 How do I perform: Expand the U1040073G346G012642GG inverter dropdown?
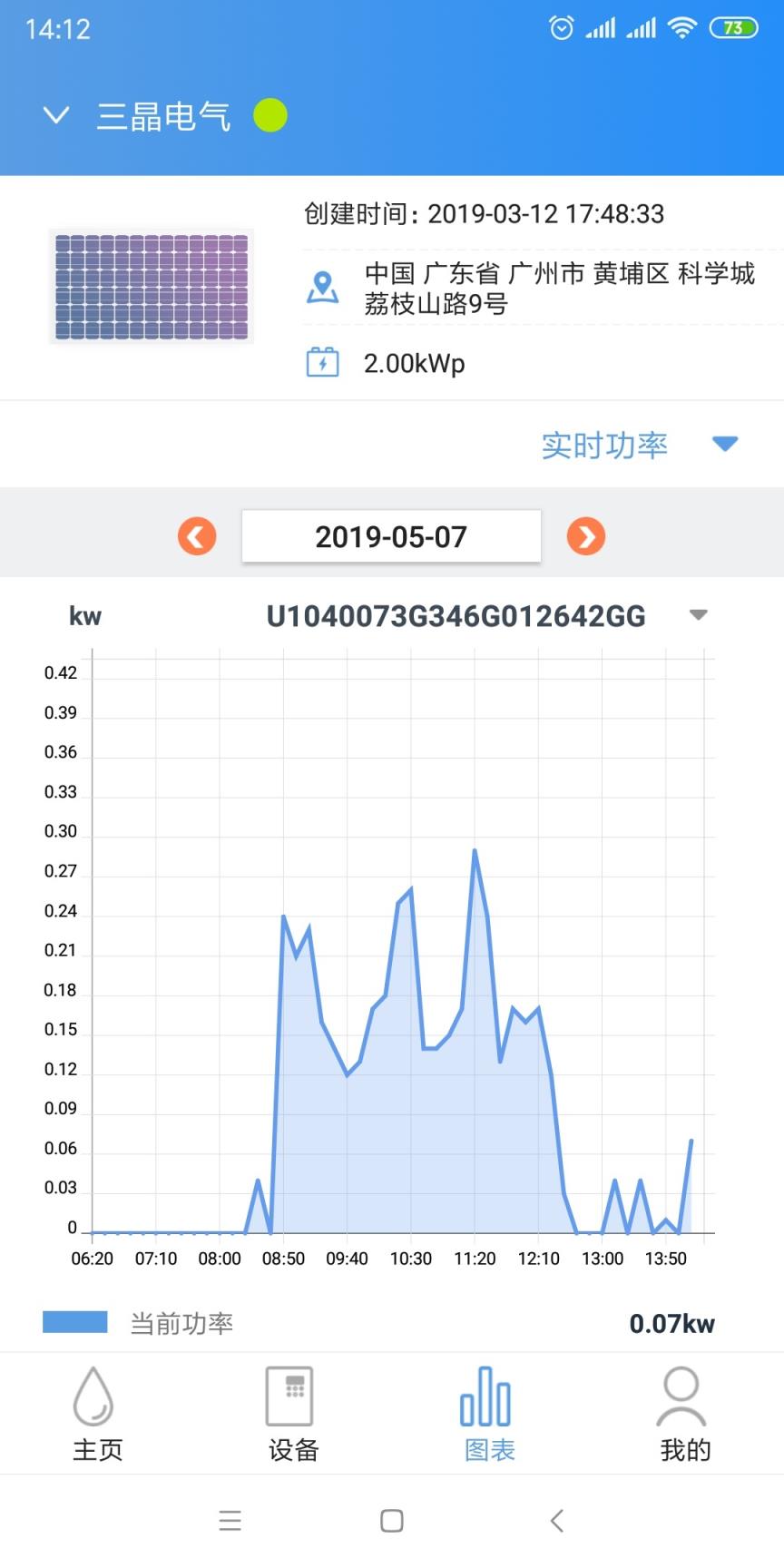click(698, 615)
